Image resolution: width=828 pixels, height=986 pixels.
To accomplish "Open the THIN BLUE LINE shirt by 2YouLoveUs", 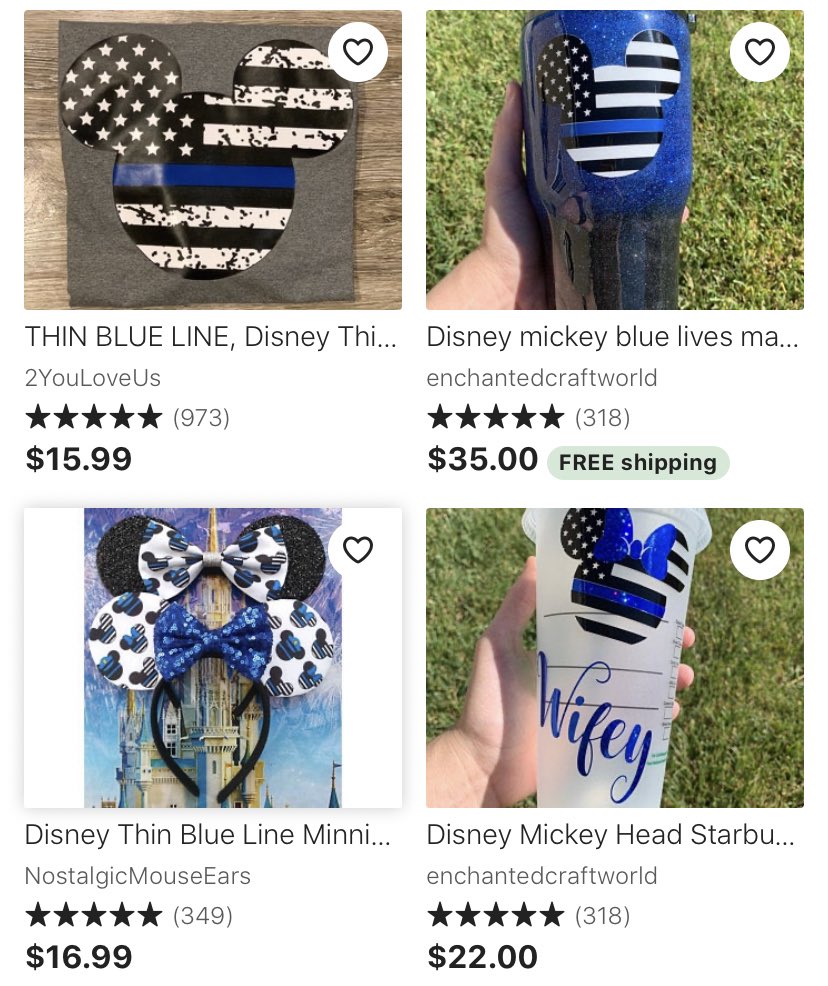I will 213,160.
